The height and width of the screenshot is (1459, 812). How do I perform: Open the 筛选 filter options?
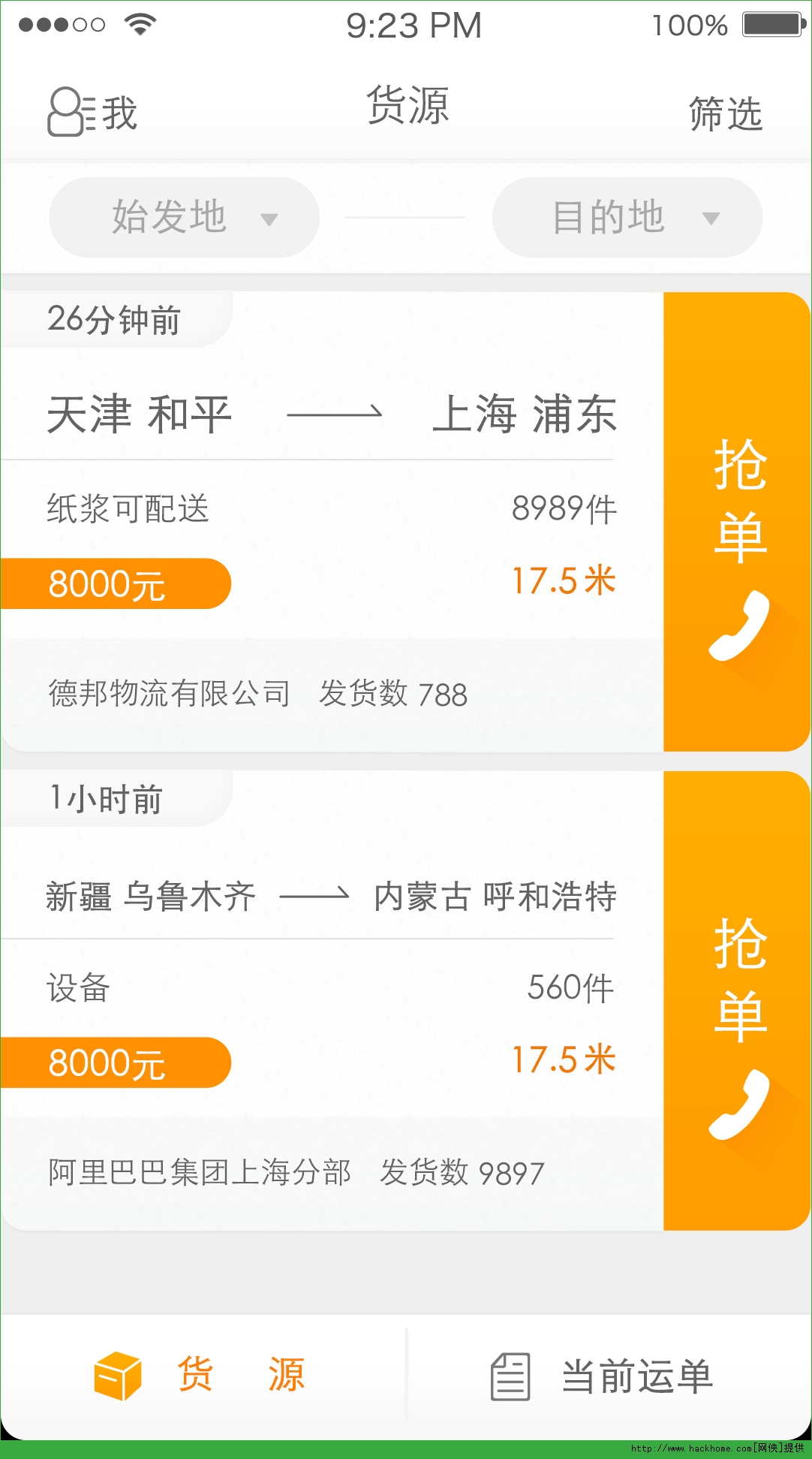pos(725,113)
